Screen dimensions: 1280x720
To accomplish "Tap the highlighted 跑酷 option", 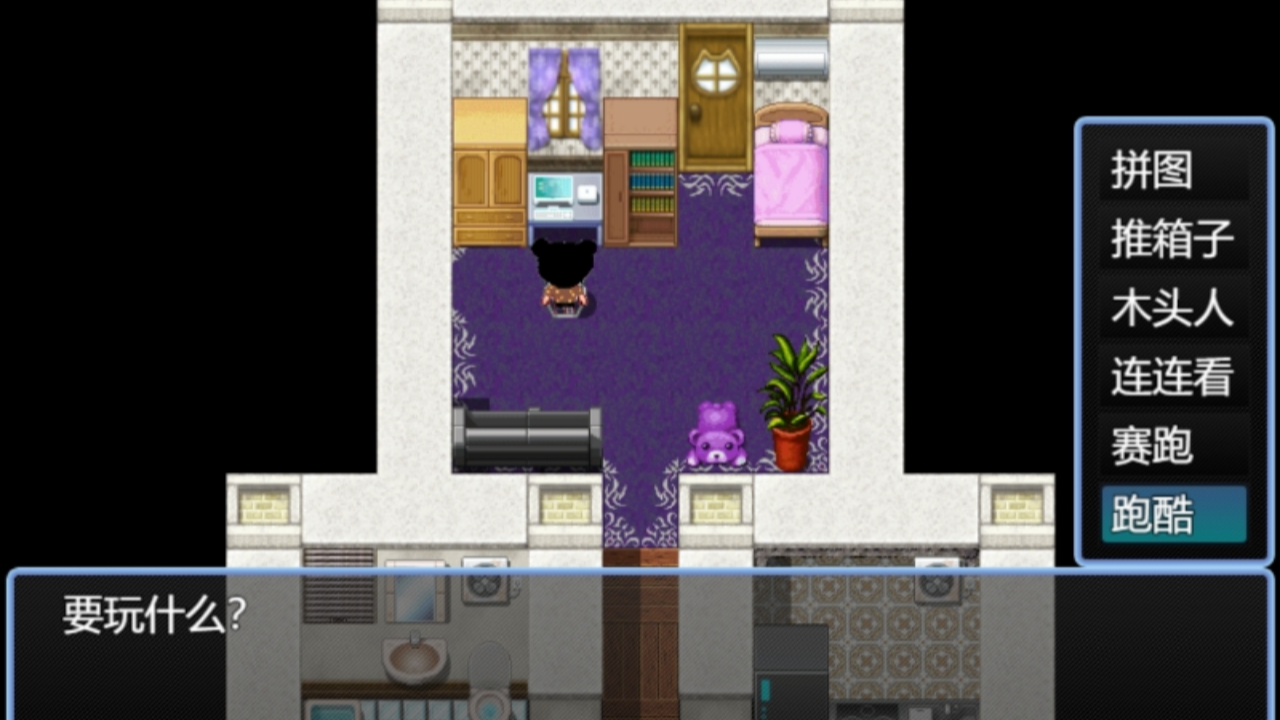I will [x=1173, y=515].
